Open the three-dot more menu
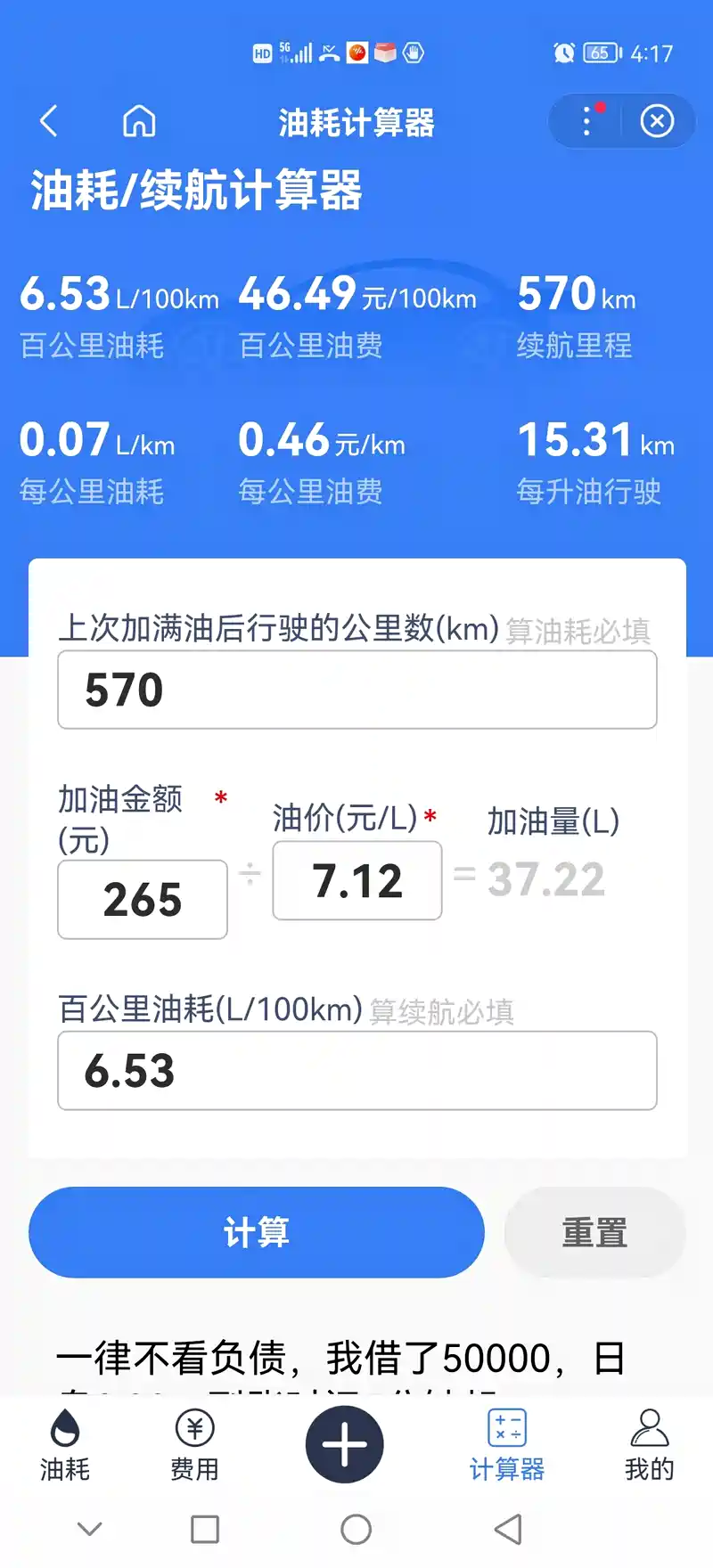 tap(586, 121)
